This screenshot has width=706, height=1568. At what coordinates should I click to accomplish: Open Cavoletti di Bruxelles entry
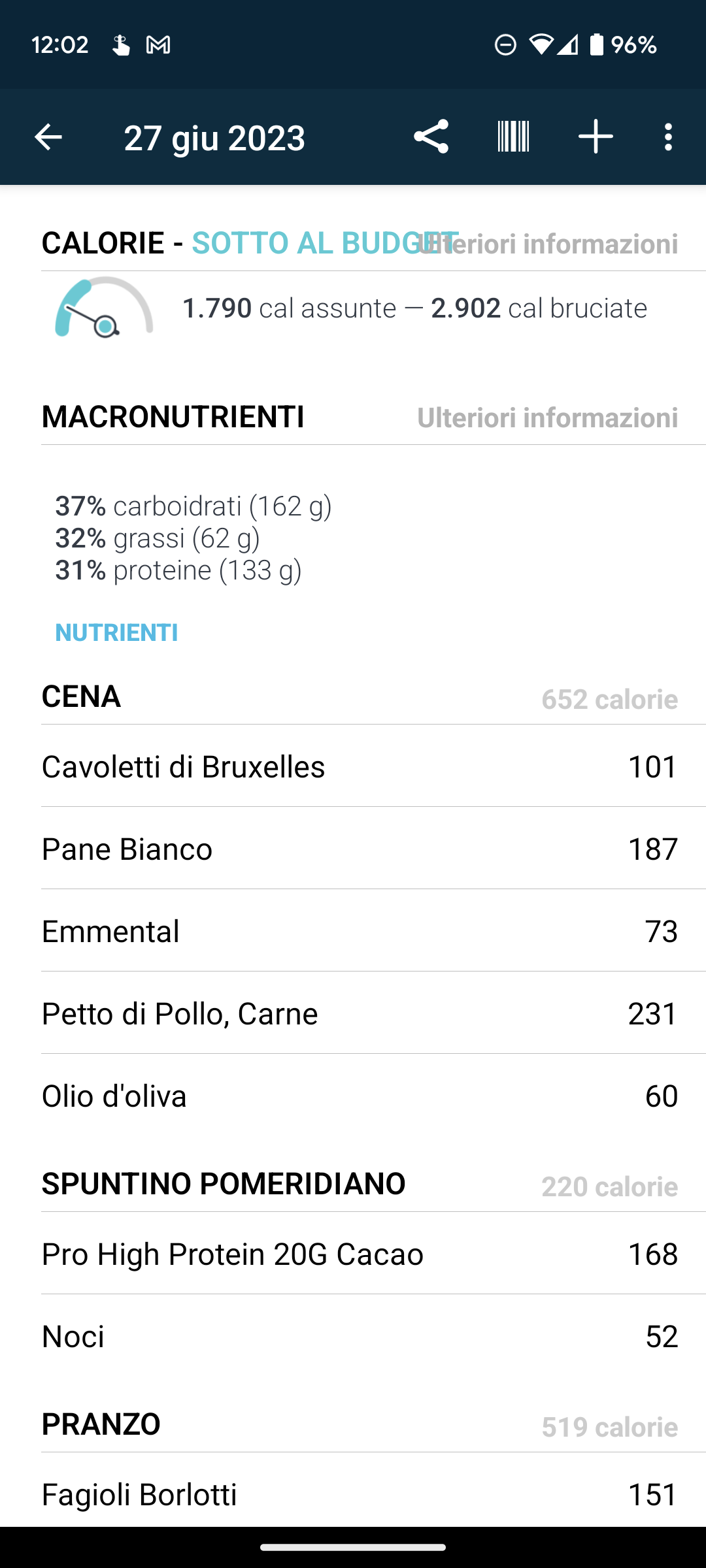(360, 766)
